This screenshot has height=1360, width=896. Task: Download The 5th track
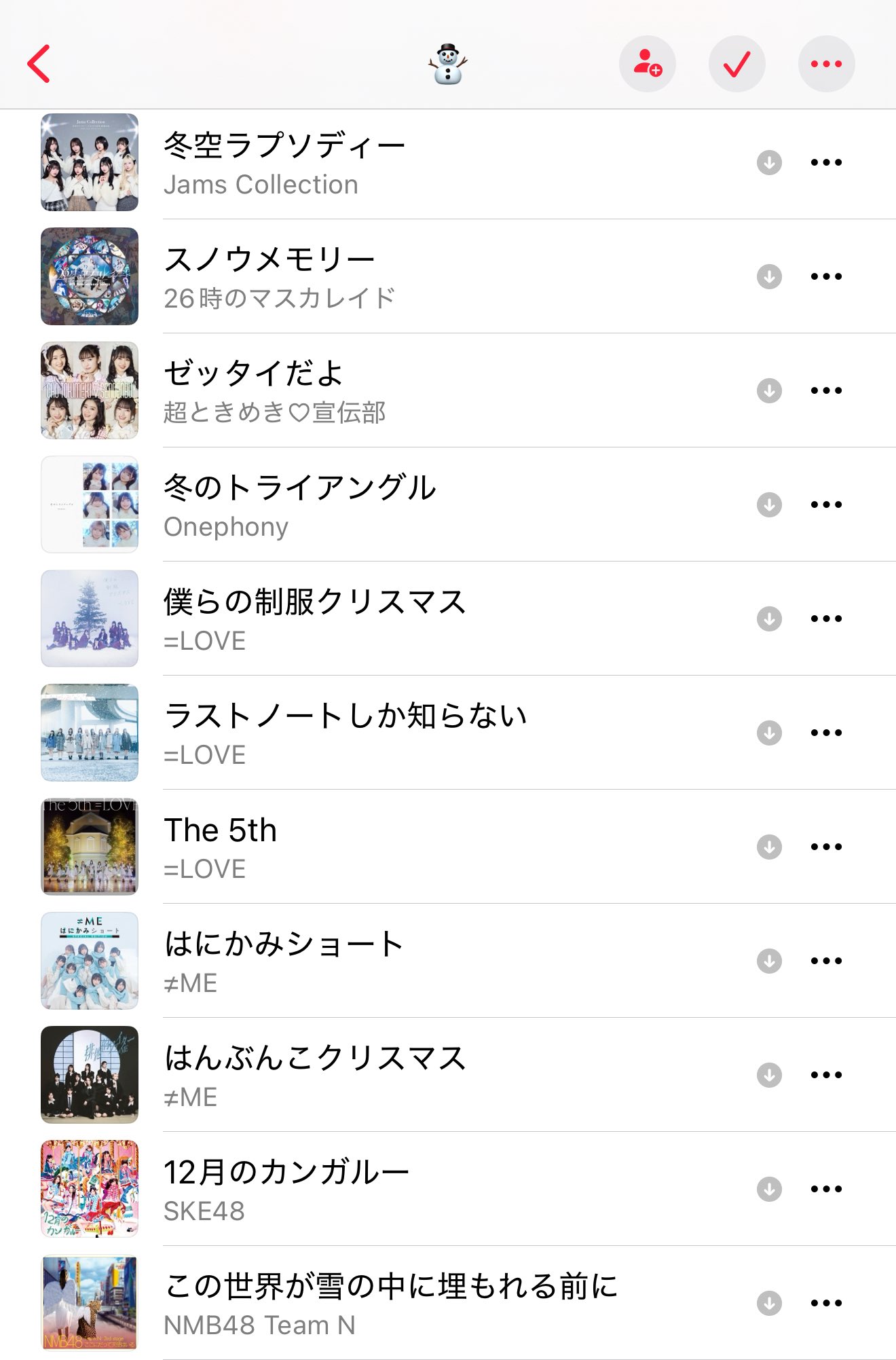coord(769,847)
